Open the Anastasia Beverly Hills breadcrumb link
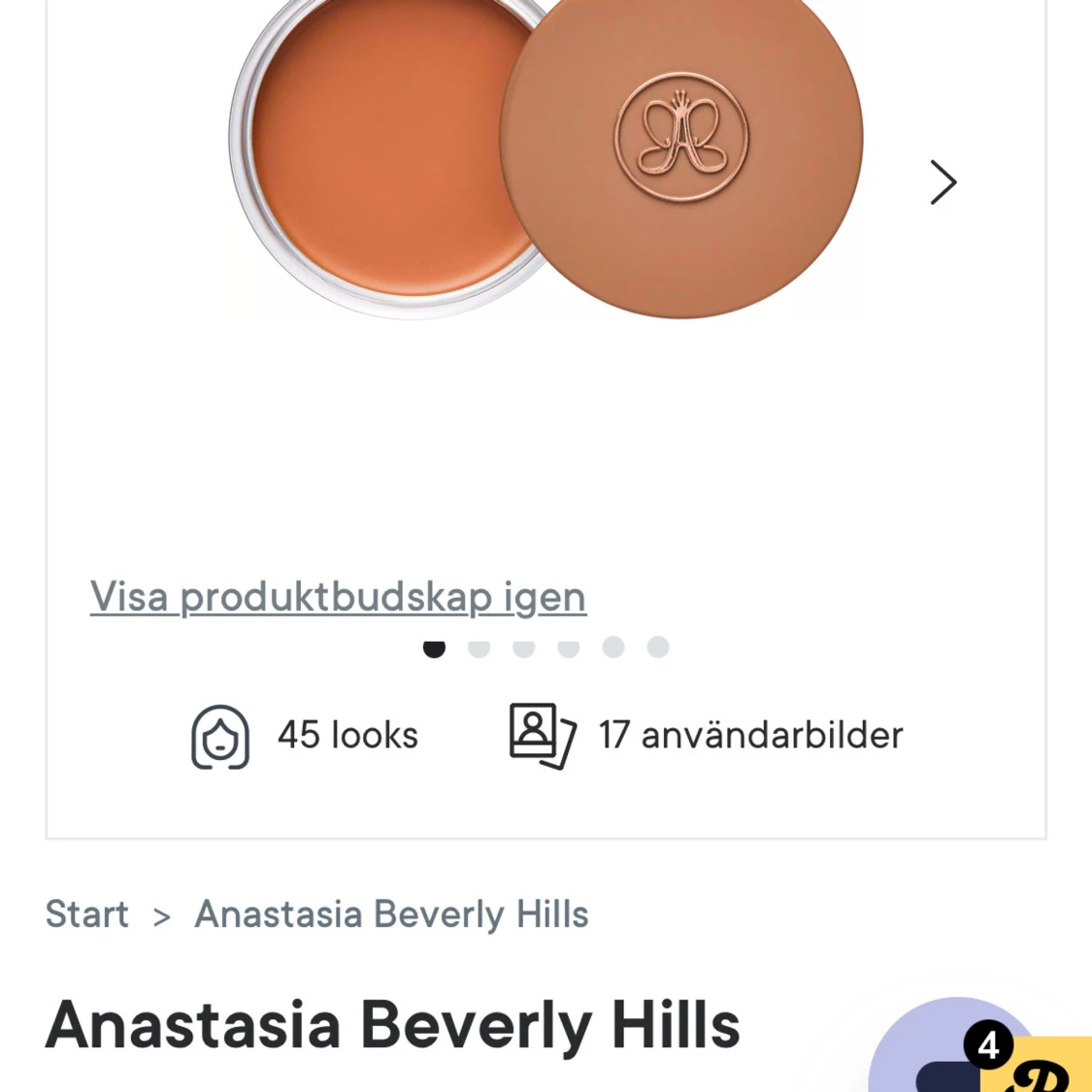This screenshot has width=1092, height=1092. pos(391,914)
